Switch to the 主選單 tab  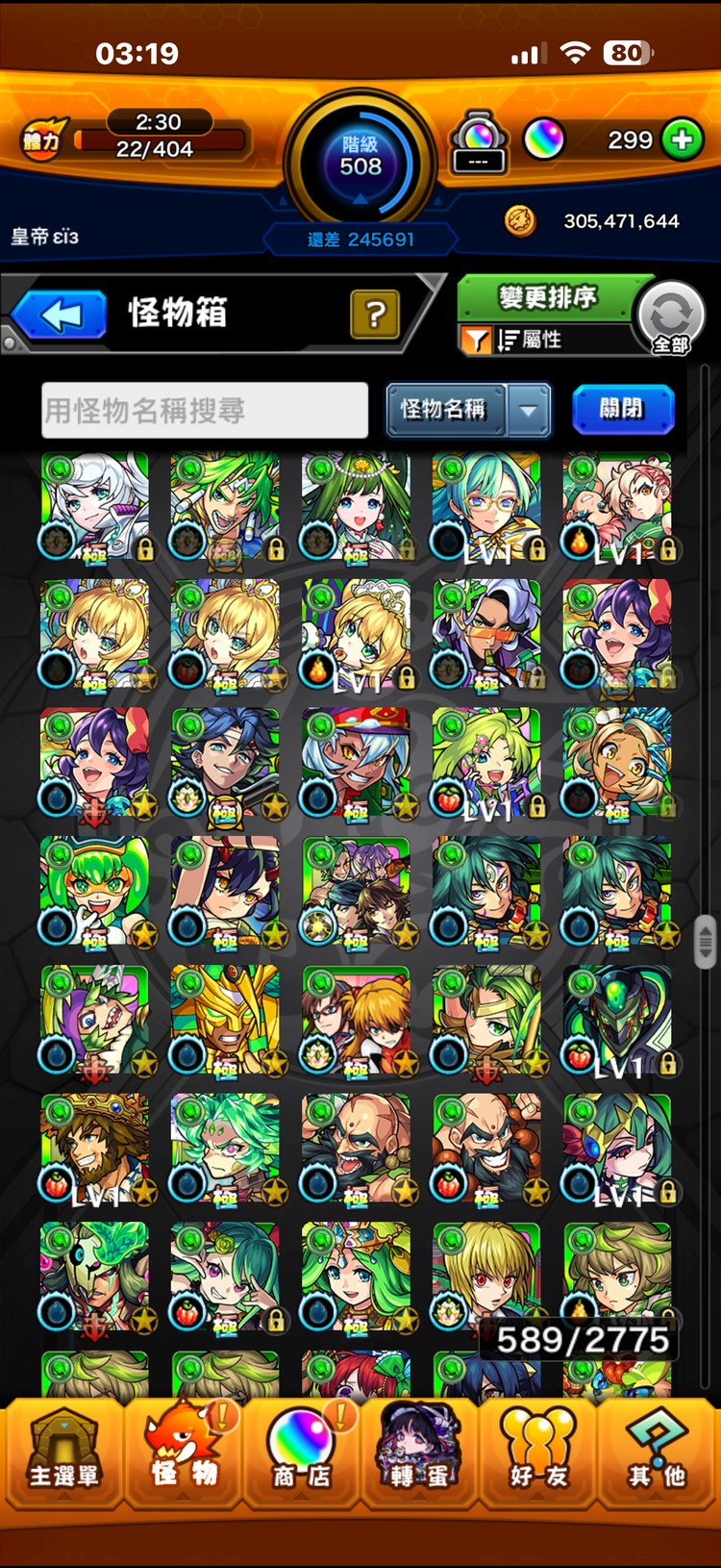click(63, 1454)
